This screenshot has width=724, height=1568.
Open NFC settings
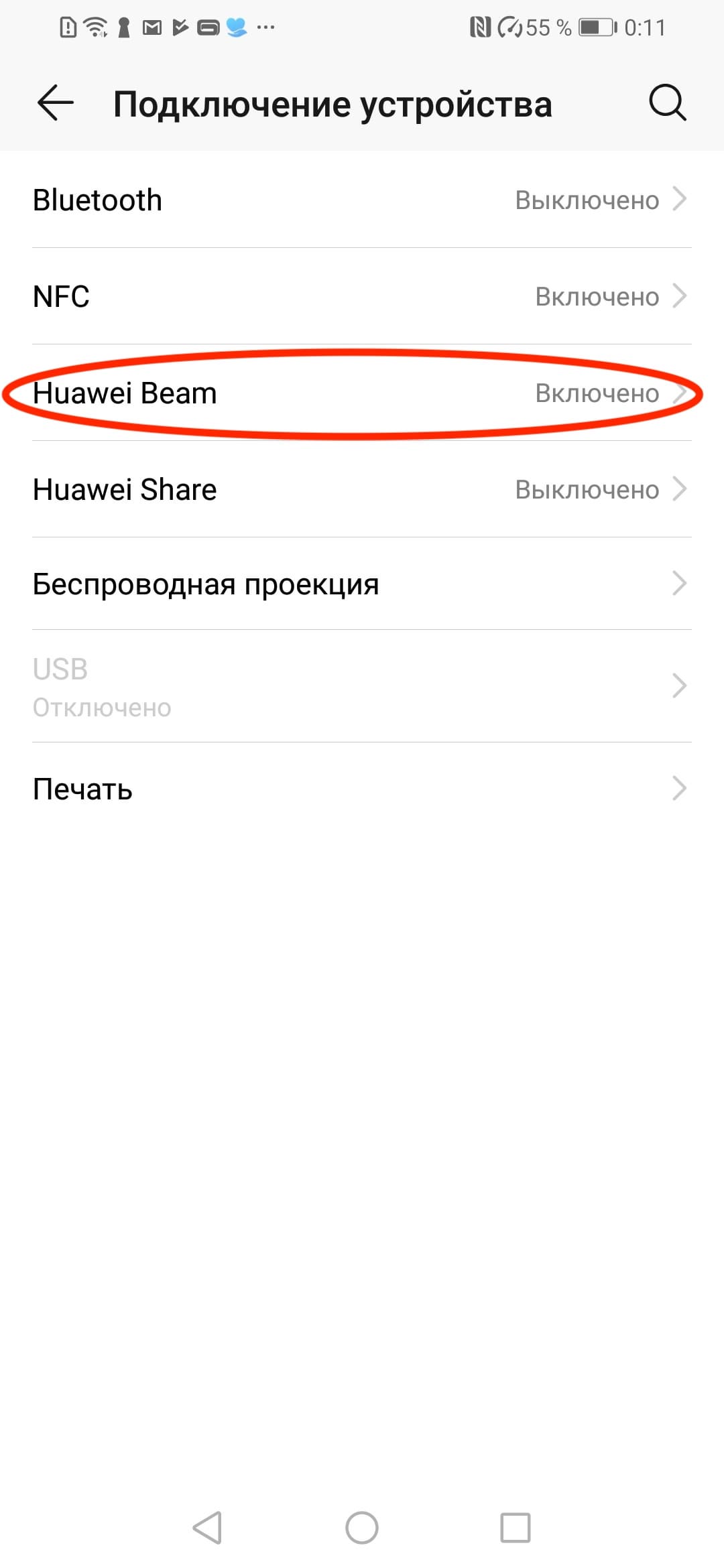(362, 296)
